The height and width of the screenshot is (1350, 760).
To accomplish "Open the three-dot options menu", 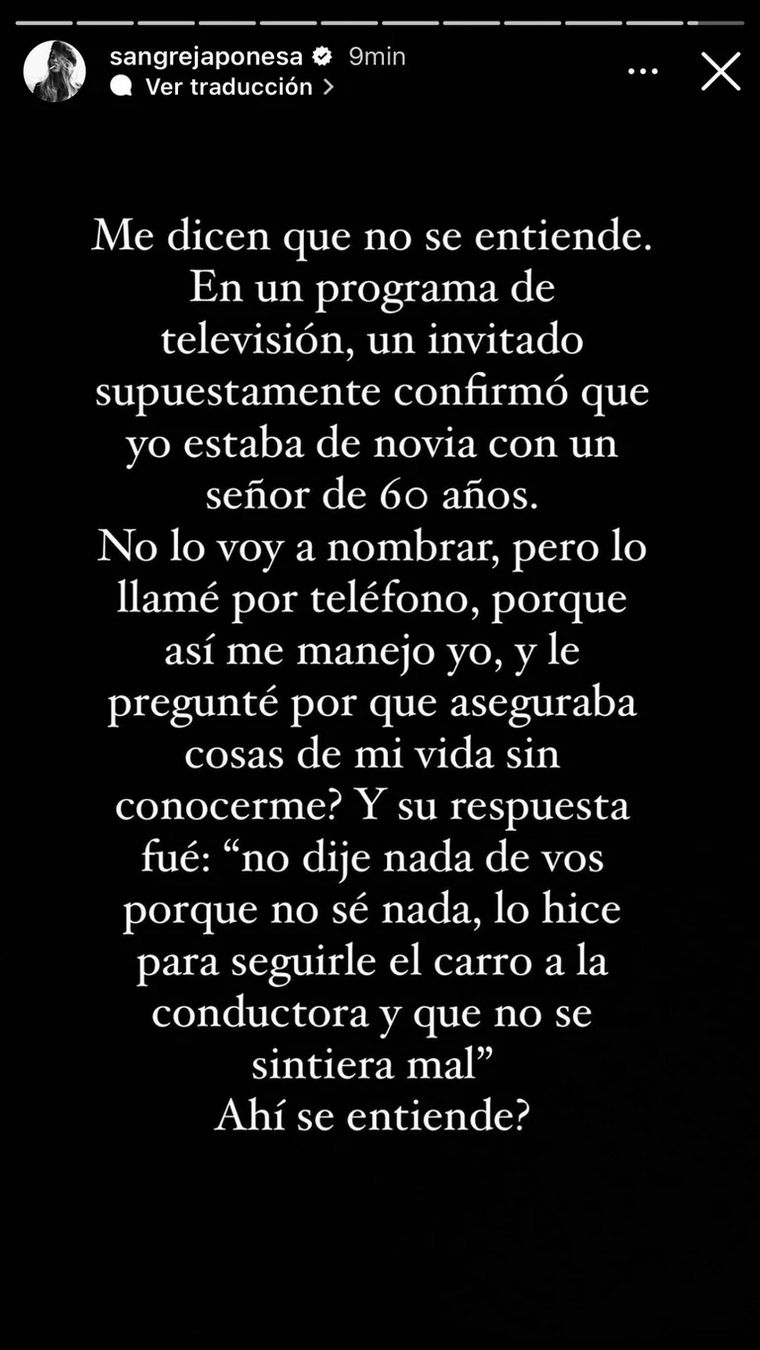I will coord(642,72).
